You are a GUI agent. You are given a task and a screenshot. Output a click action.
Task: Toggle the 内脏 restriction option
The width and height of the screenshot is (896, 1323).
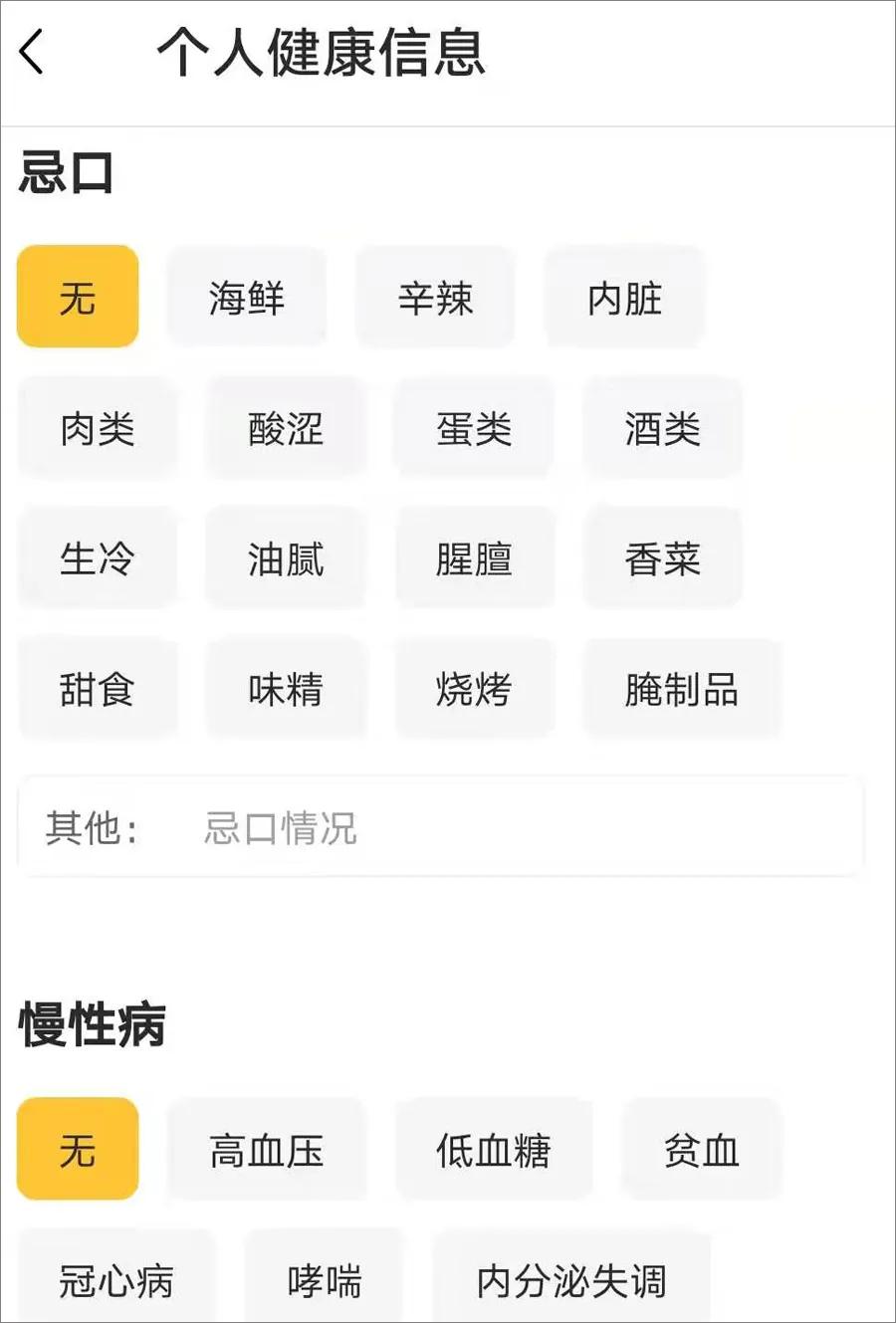pos(624,298)
